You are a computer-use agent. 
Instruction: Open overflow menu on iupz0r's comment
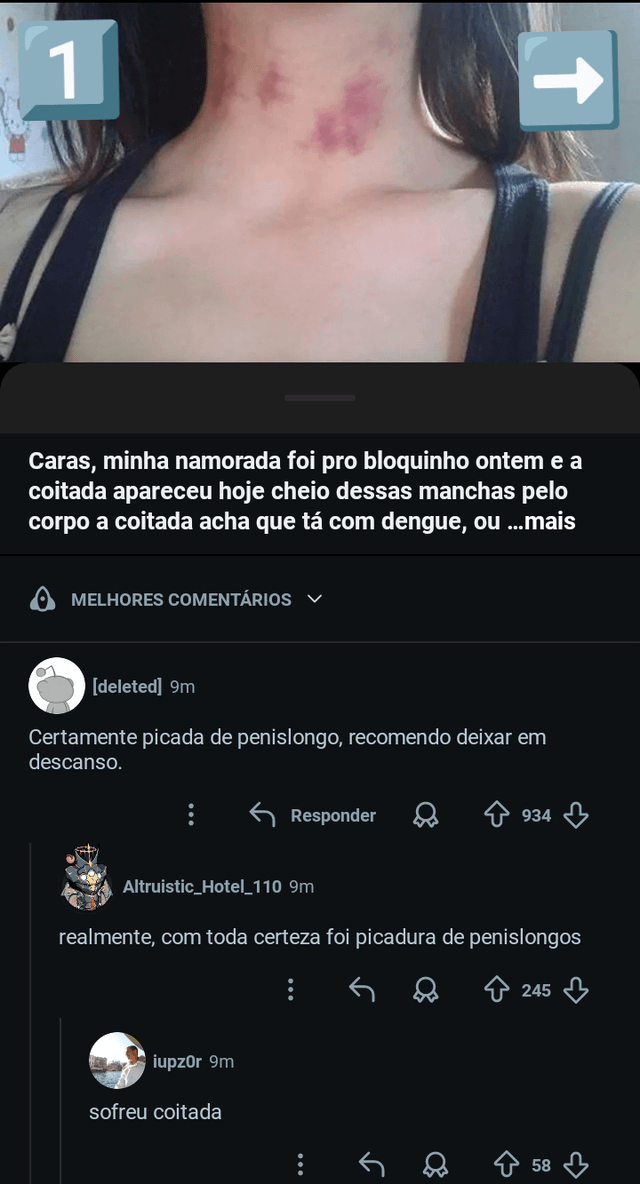(299, 1164)
